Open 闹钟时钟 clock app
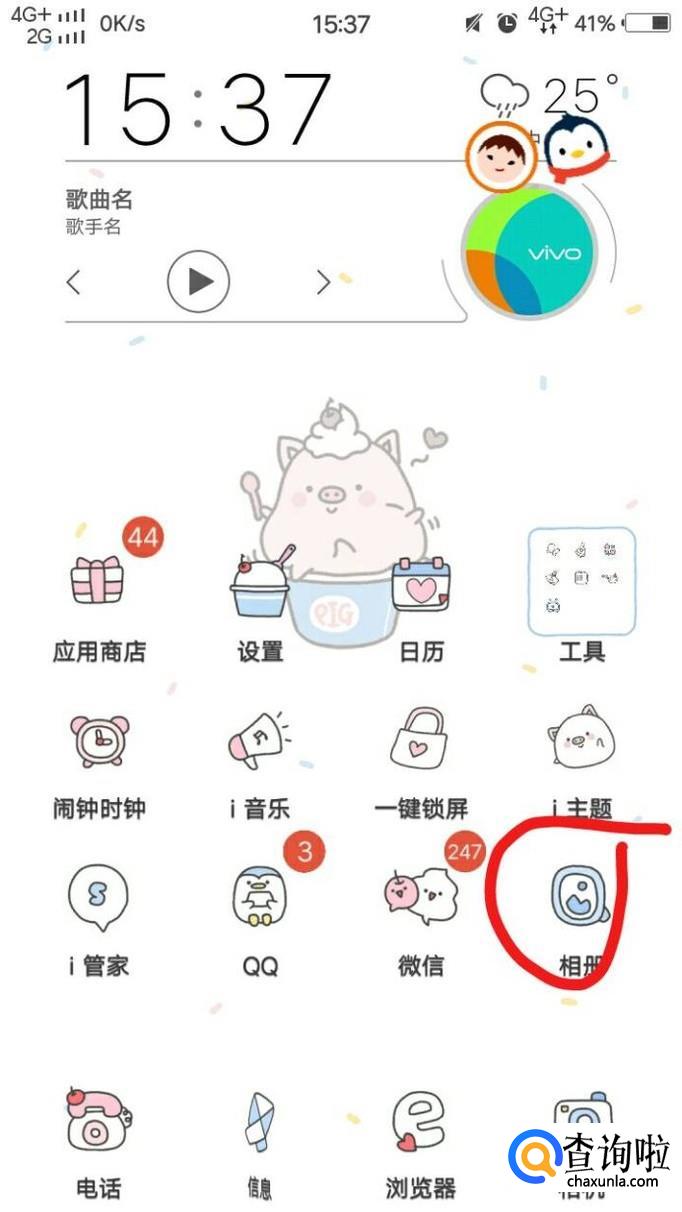 tap(99, 742)
